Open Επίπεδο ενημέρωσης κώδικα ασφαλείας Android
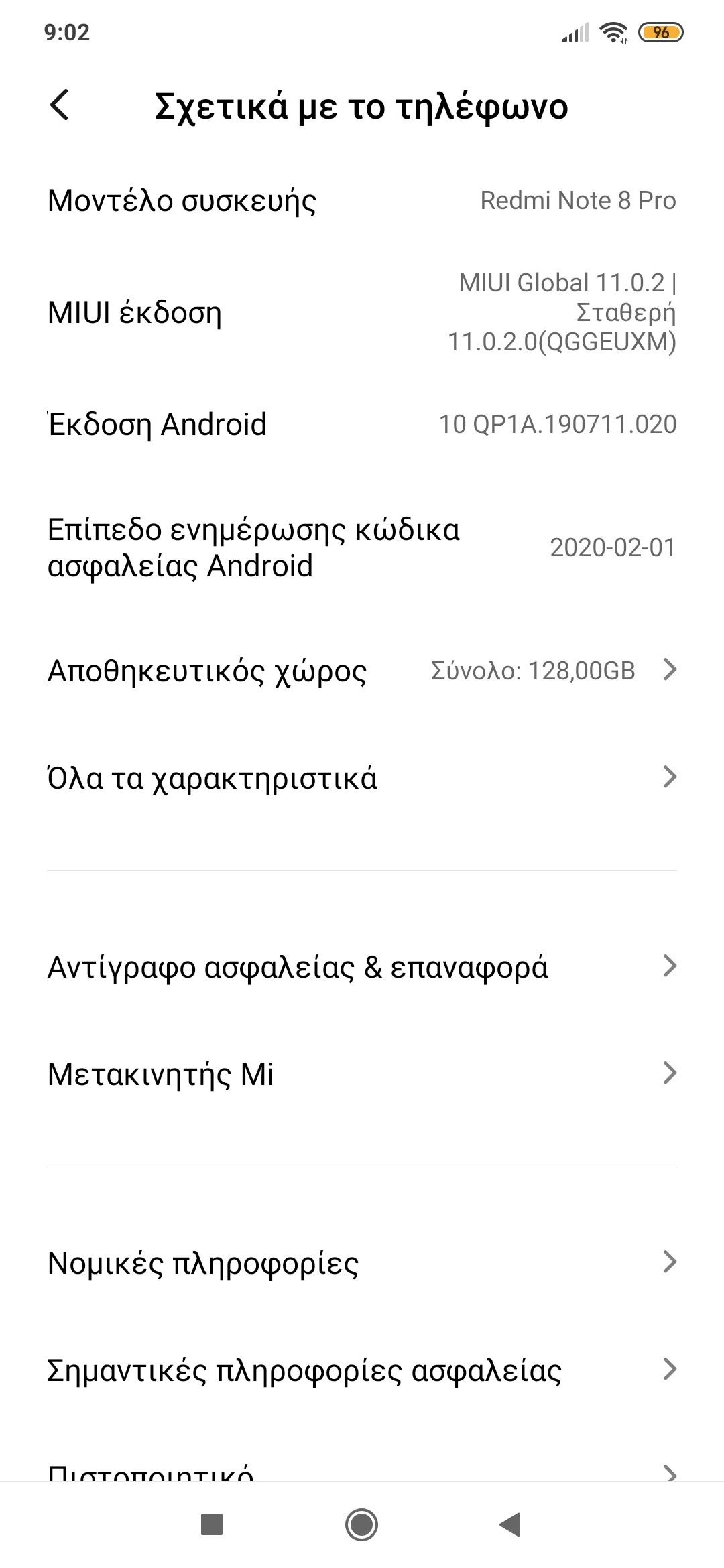The width and height of the screenshot is (724, 1568). coord(362,548)
